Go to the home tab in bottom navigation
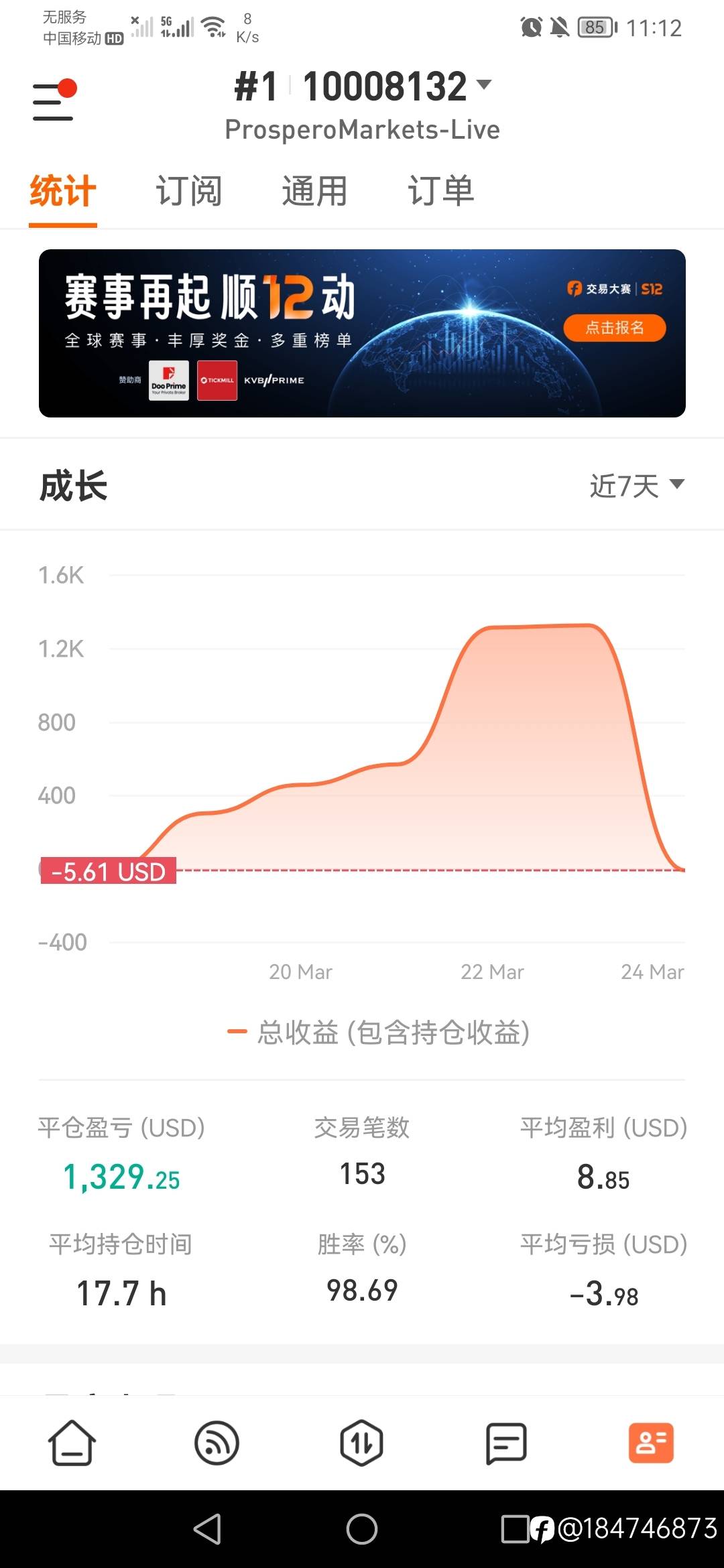Viewport: 724px width, 1568px height. tap(72, 1443)
